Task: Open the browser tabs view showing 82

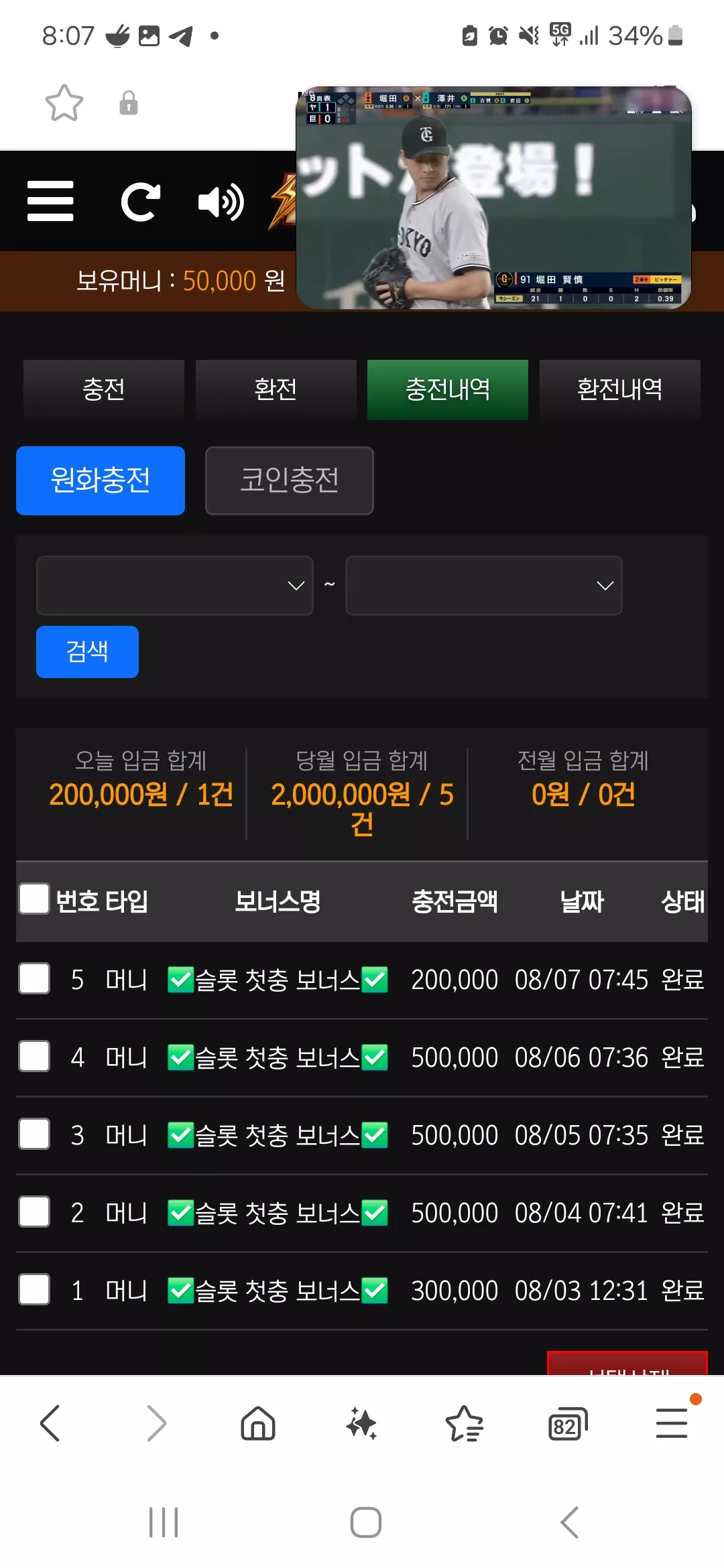Action: click(x=568, y=1424)
